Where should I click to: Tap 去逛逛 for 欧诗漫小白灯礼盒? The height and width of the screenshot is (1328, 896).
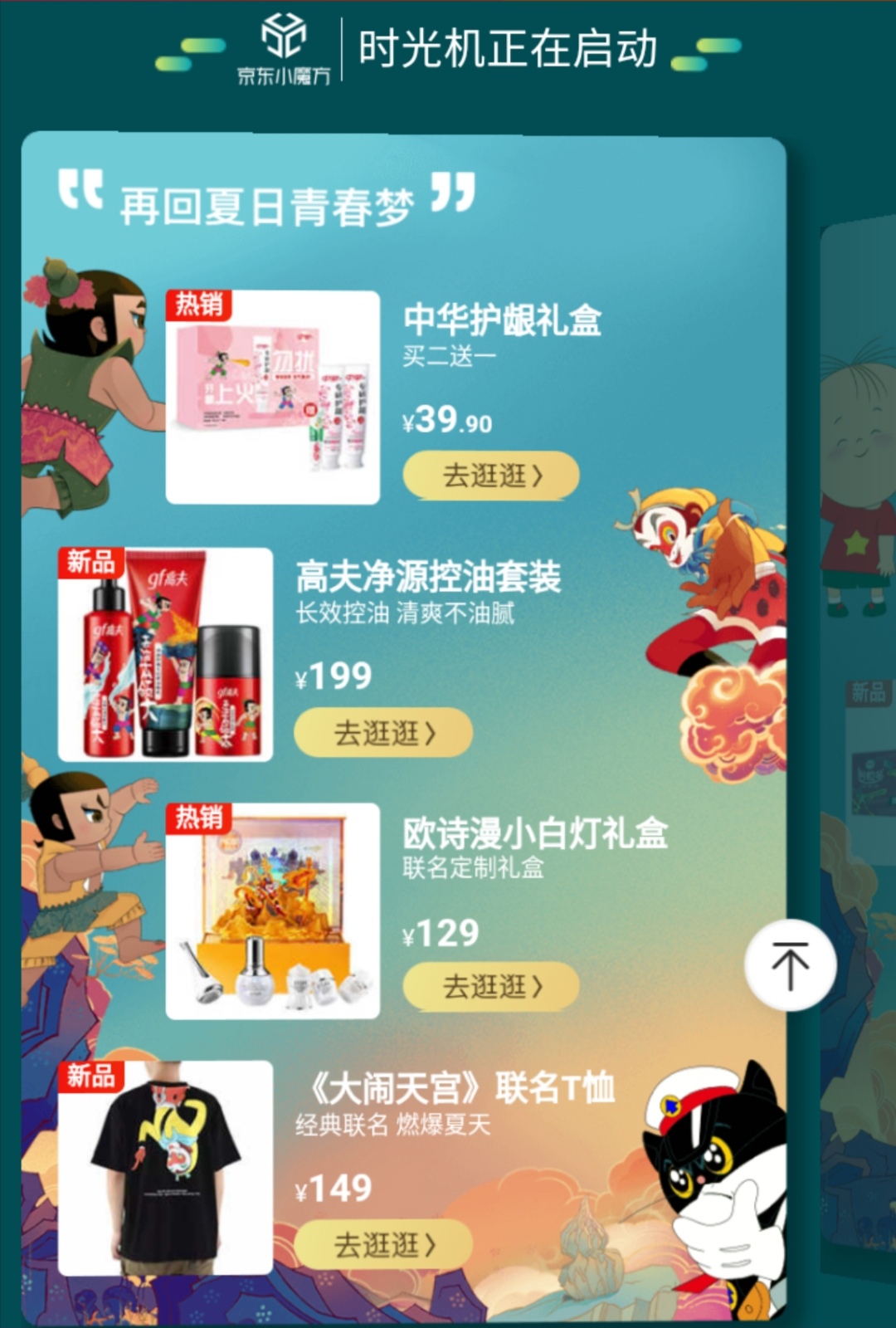490,987
